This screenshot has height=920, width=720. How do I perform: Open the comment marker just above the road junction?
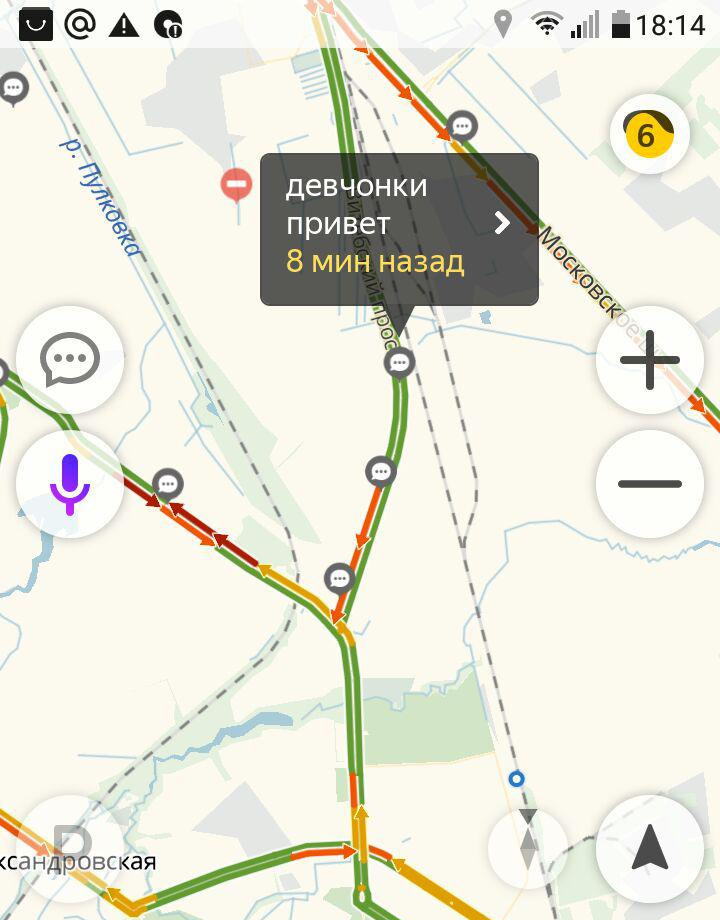pos(340,578)
